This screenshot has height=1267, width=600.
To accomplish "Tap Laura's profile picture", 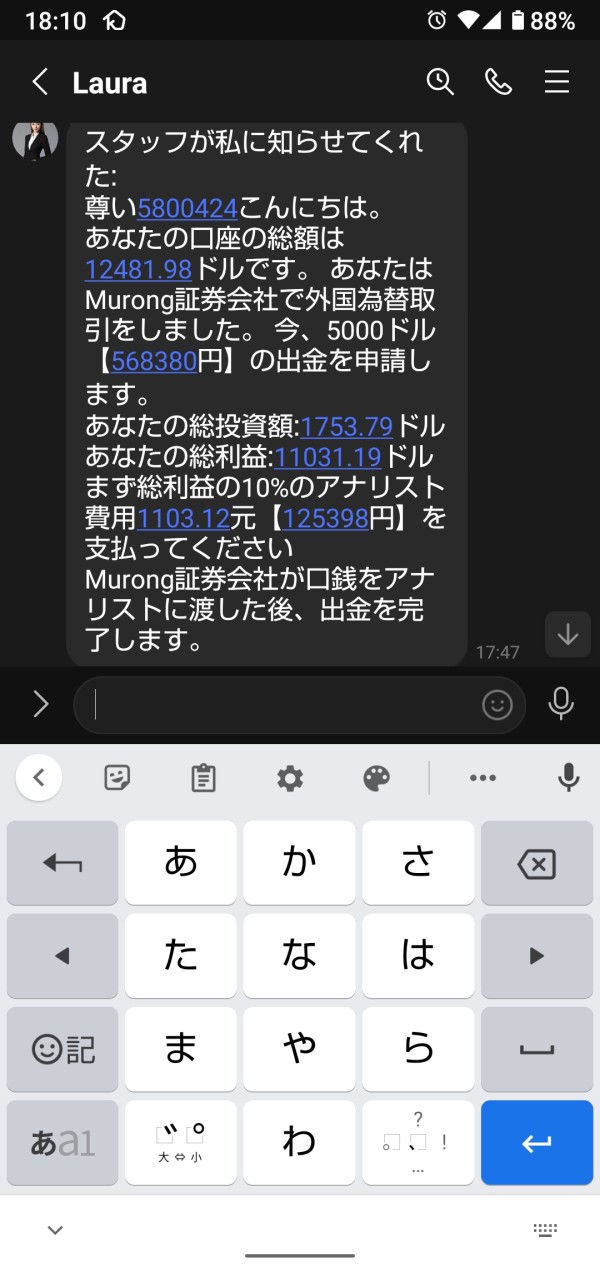I will pyautogui.click(x=35, y=137).
